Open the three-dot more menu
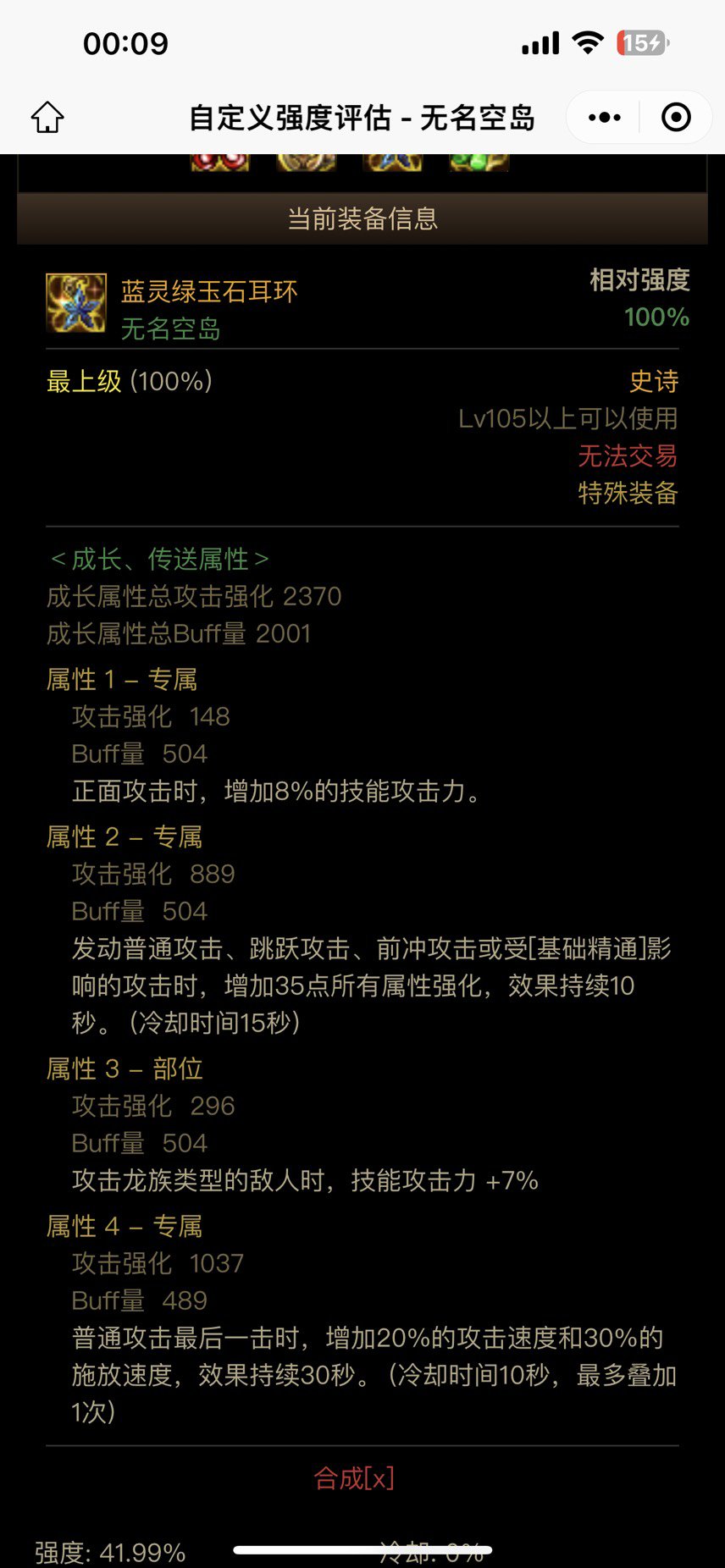This screenshot has width=725, height=1568. click(604, 118)
